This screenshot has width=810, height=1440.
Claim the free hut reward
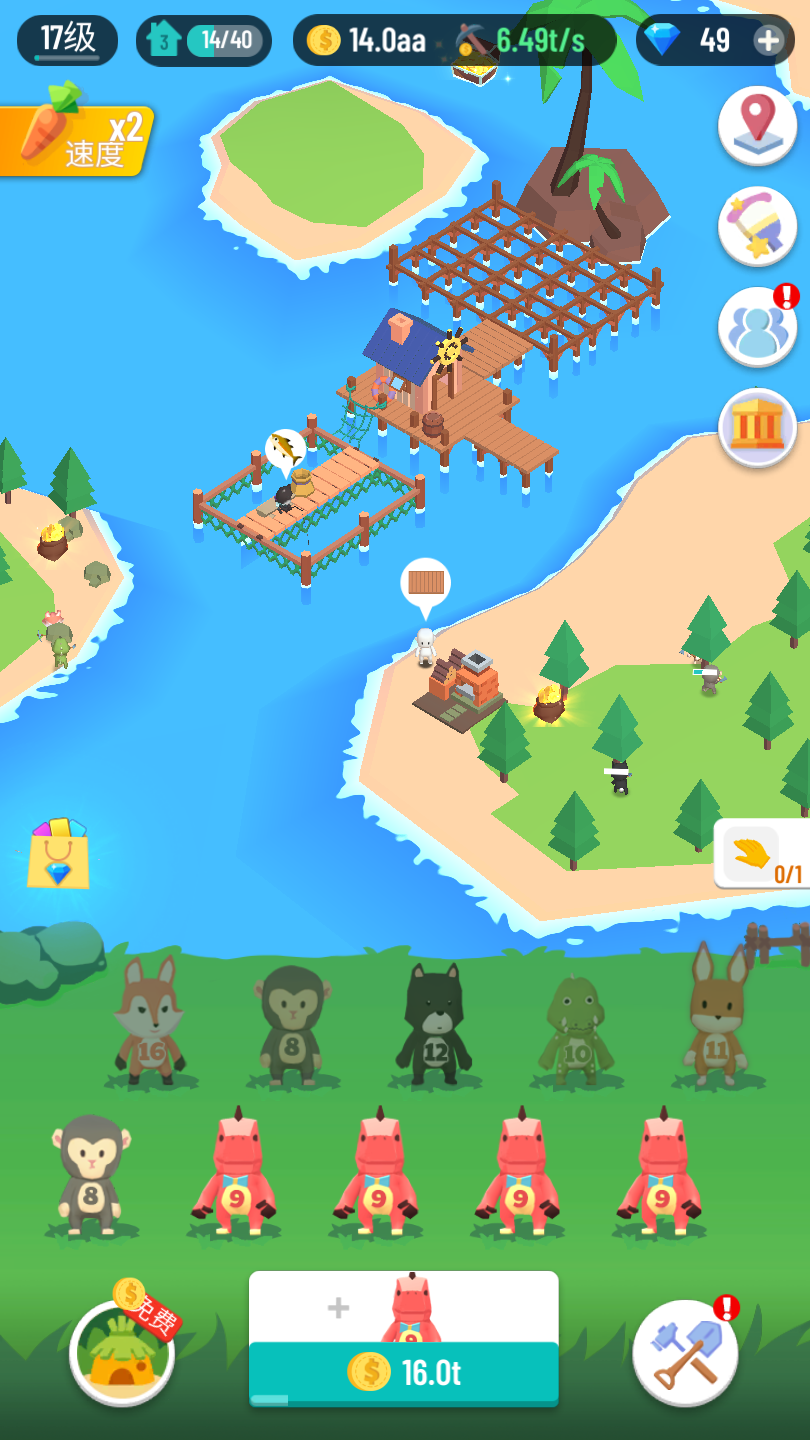point(122,1352)
